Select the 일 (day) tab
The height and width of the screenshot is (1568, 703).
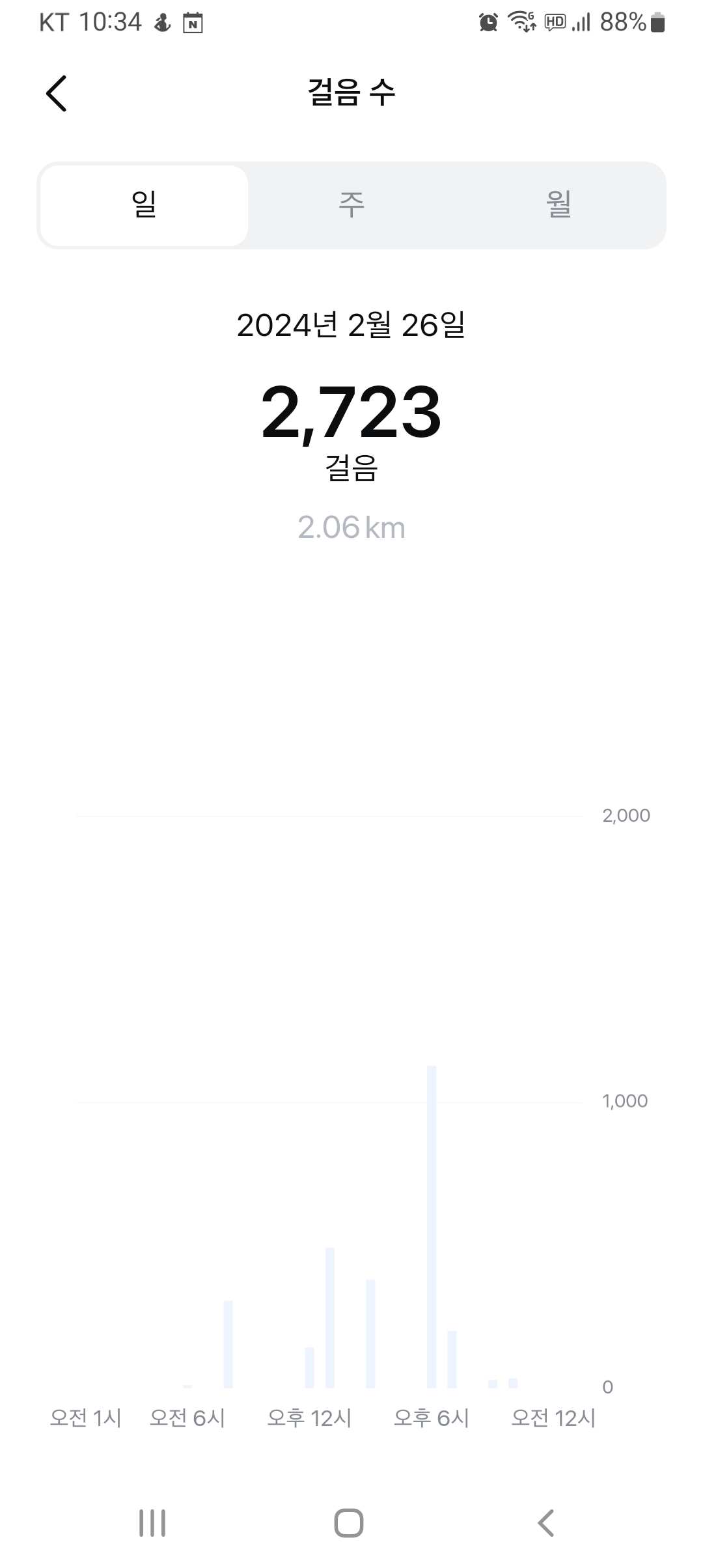(x=144, y=205)
